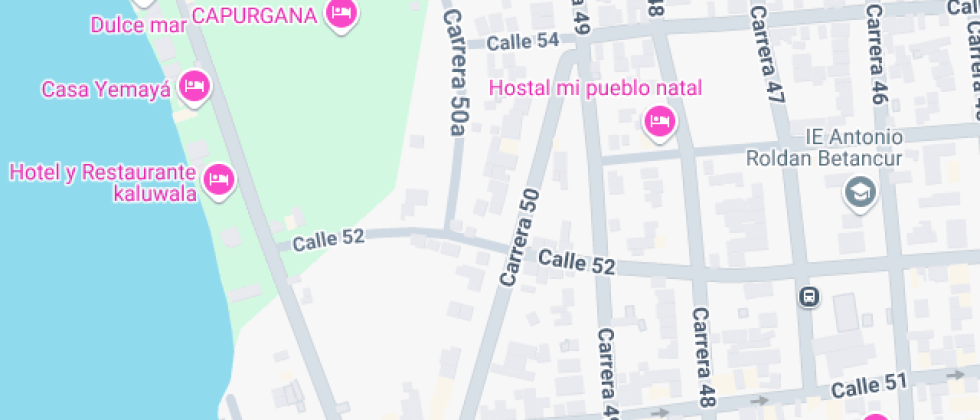Open the Hostal mi pueblo natal marker
The width and height of the screenshot is (980, 420).
pos(658,122)
